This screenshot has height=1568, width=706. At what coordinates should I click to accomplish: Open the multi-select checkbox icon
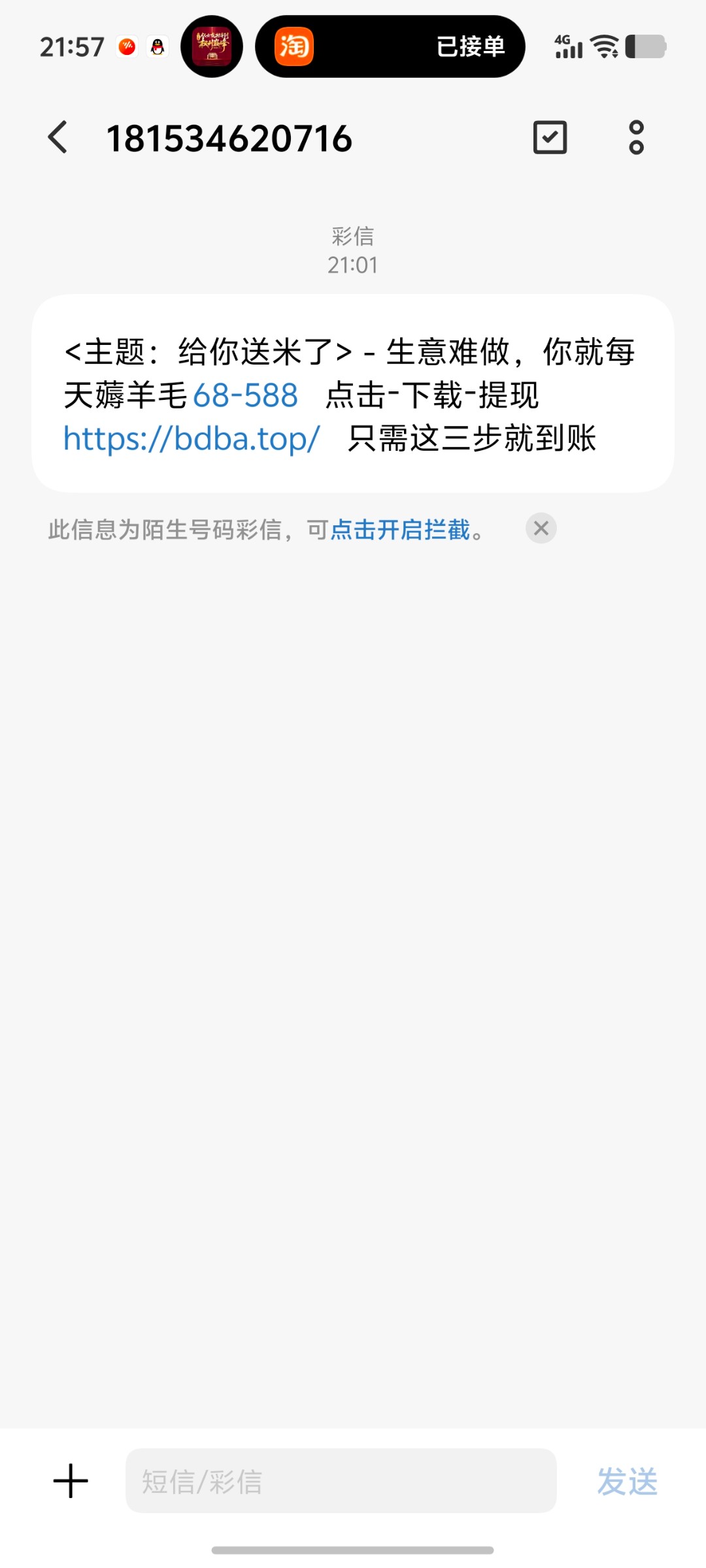pos(550,138)
